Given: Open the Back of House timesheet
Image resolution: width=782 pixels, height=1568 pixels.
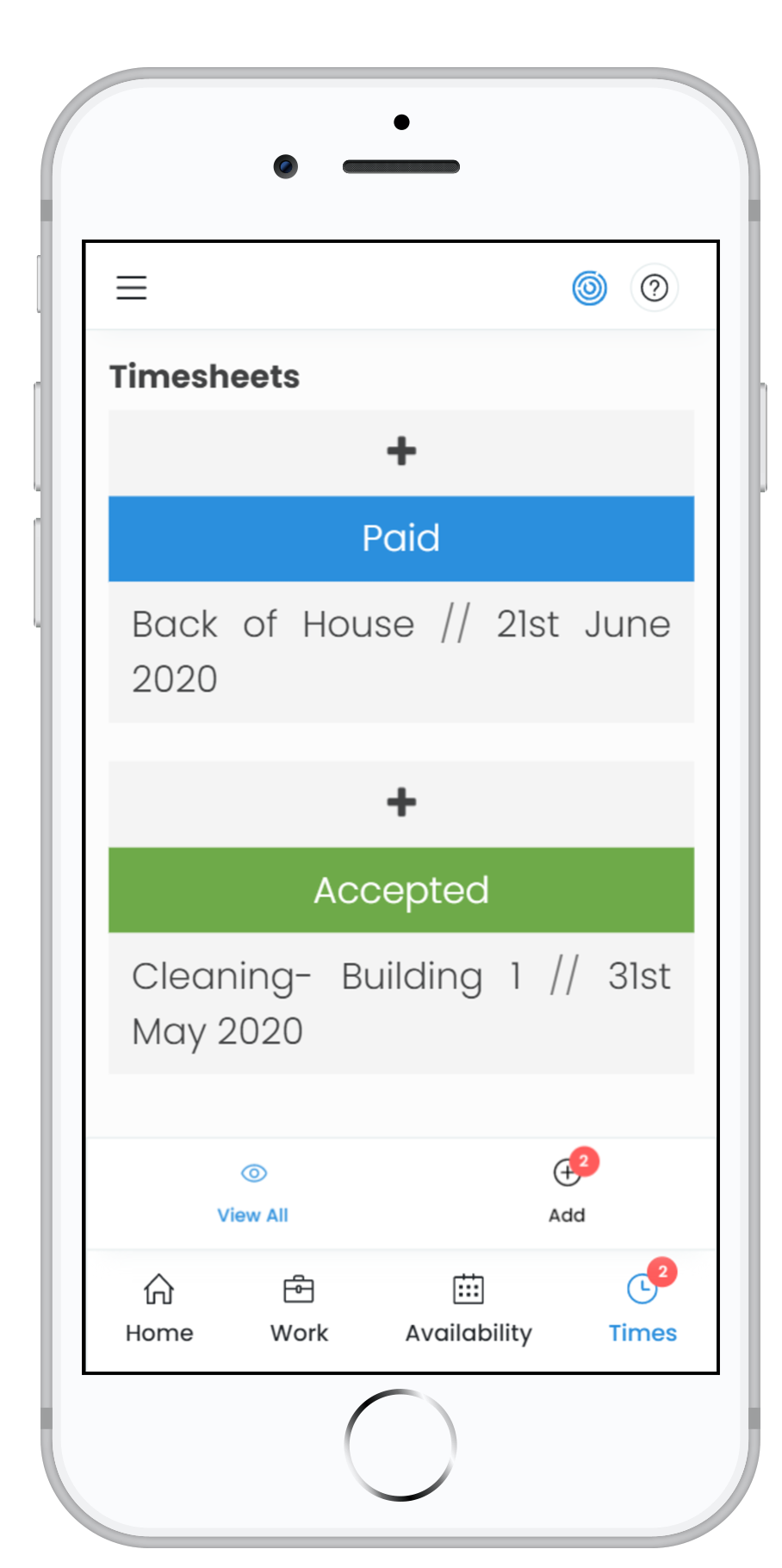Looking at the screenshot, I should tap(401, 651).
